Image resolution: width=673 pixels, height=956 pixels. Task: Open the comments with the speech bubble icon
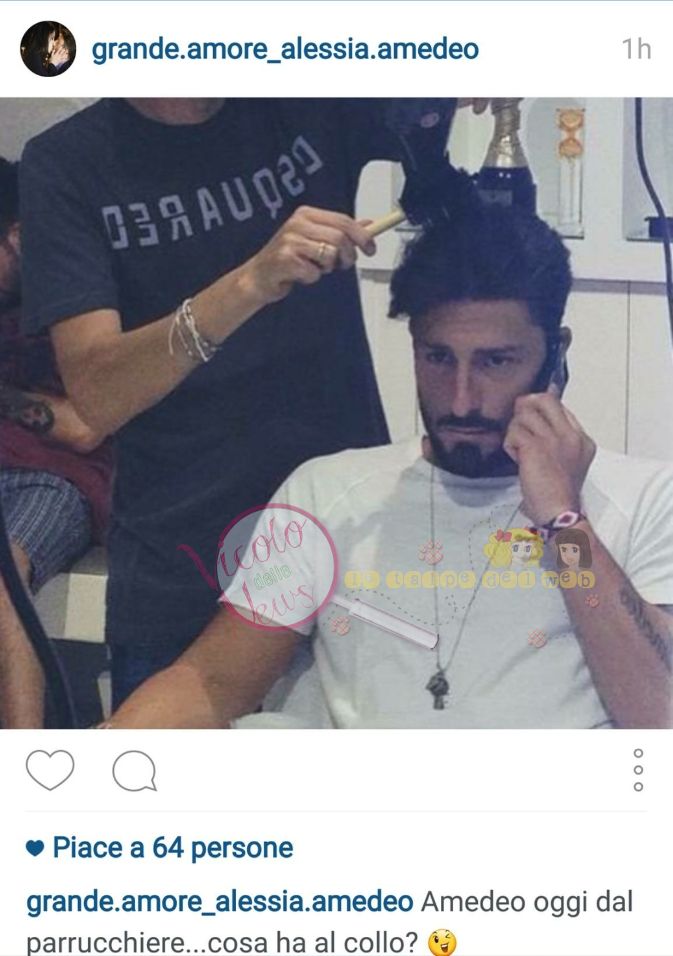[134, 771]
